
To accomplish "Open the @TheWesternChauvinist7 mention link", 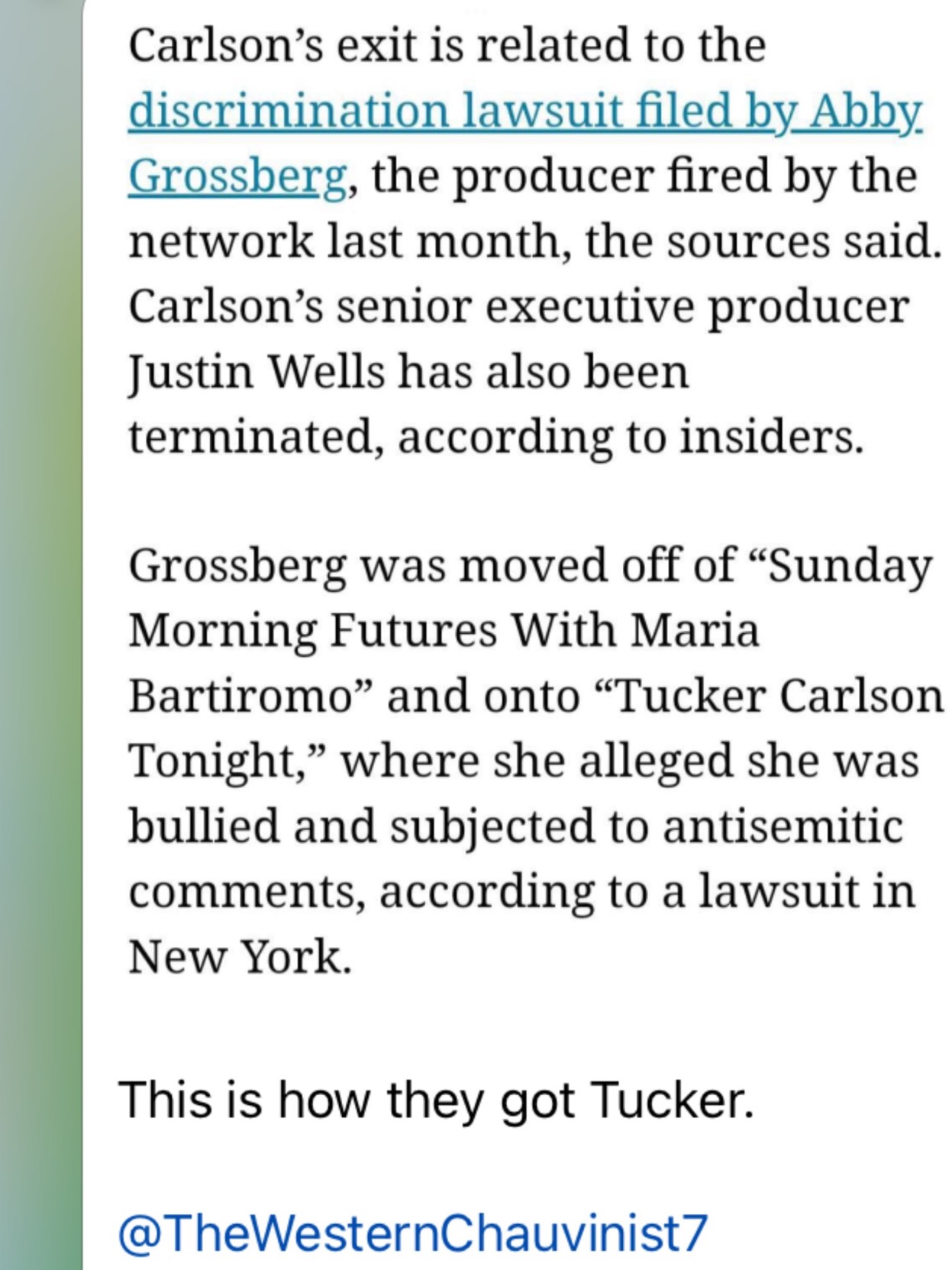I will (x=412, y=1232).
